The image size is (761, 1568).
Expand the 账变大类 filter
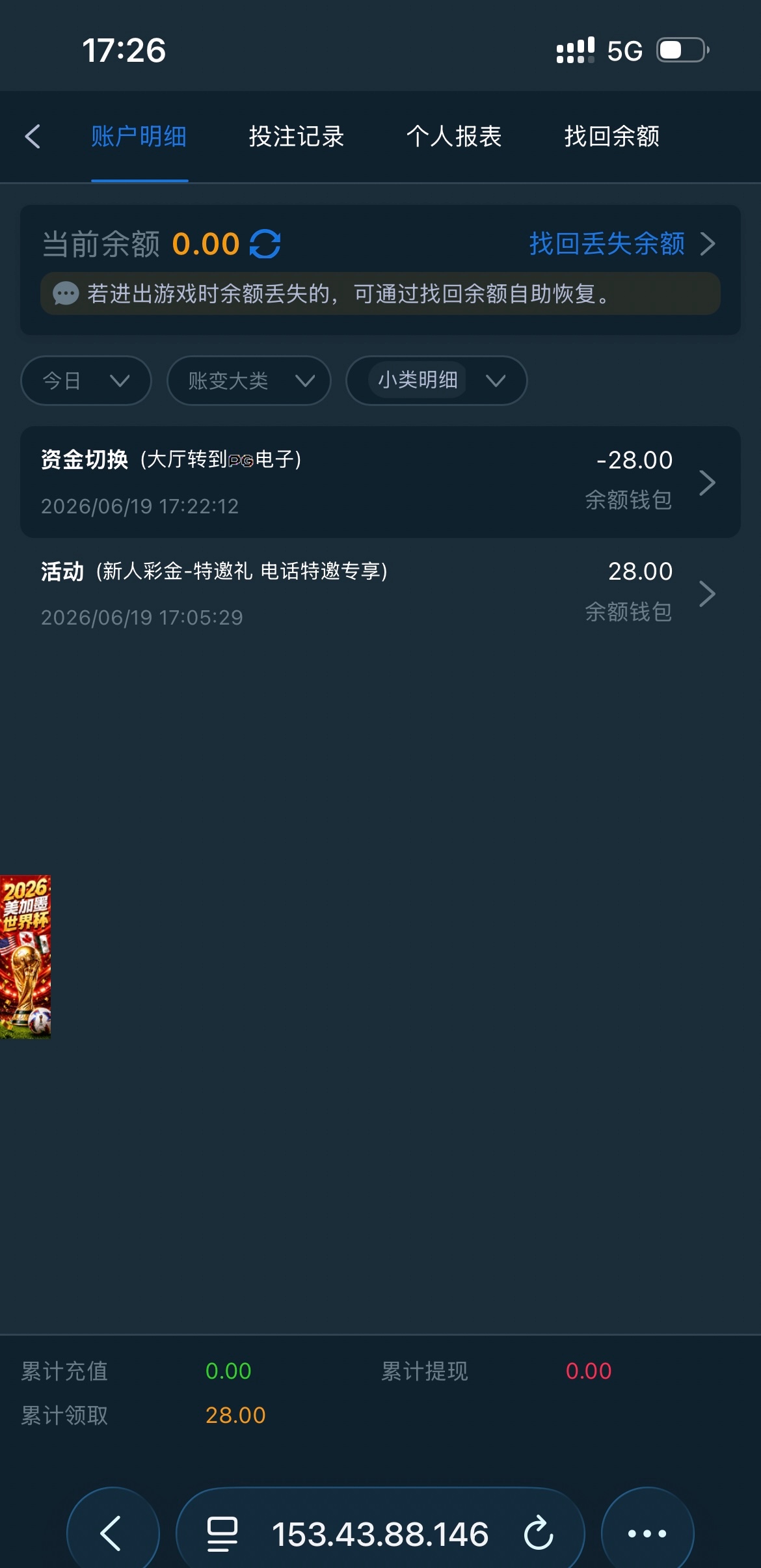coord(249,381)
